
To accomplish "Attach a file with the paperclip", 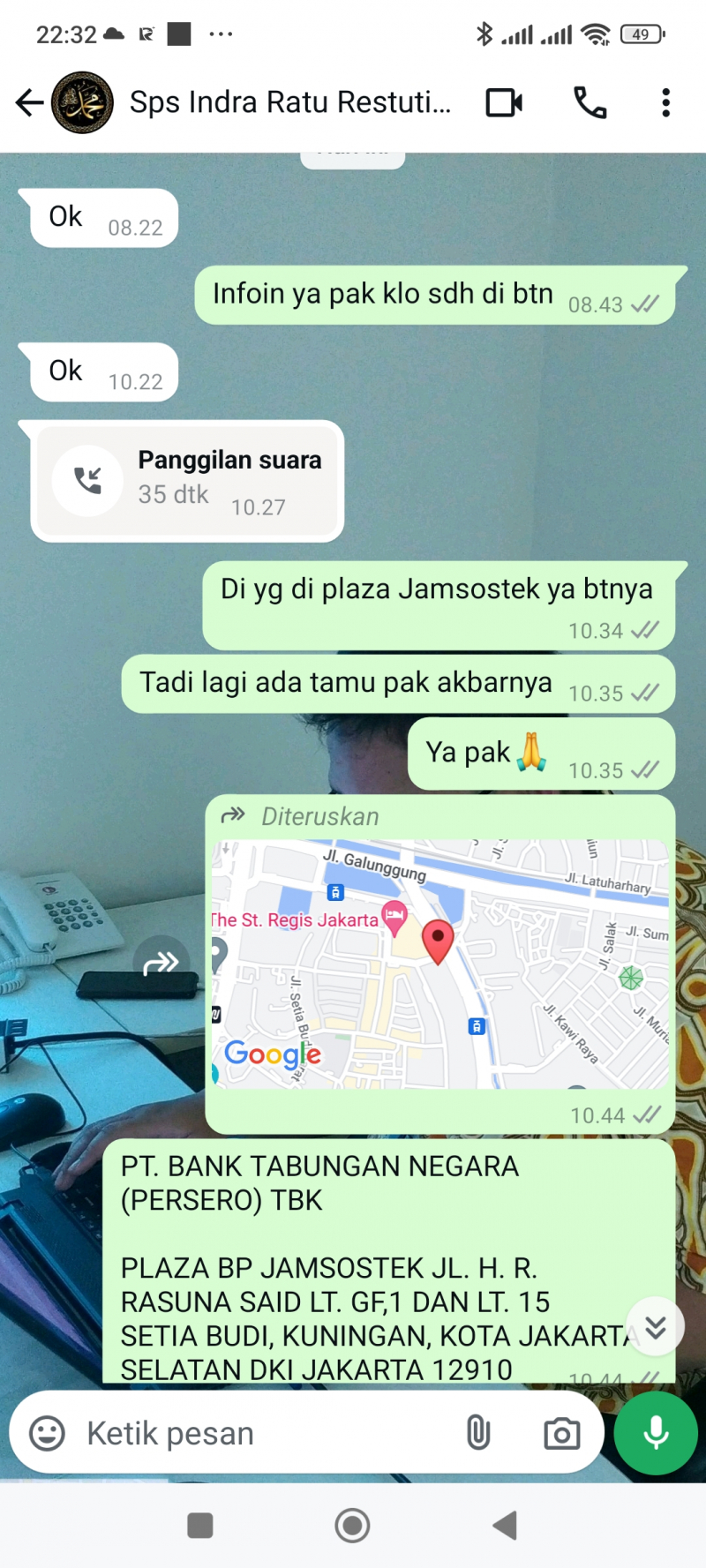I will tap(477, 1433).
